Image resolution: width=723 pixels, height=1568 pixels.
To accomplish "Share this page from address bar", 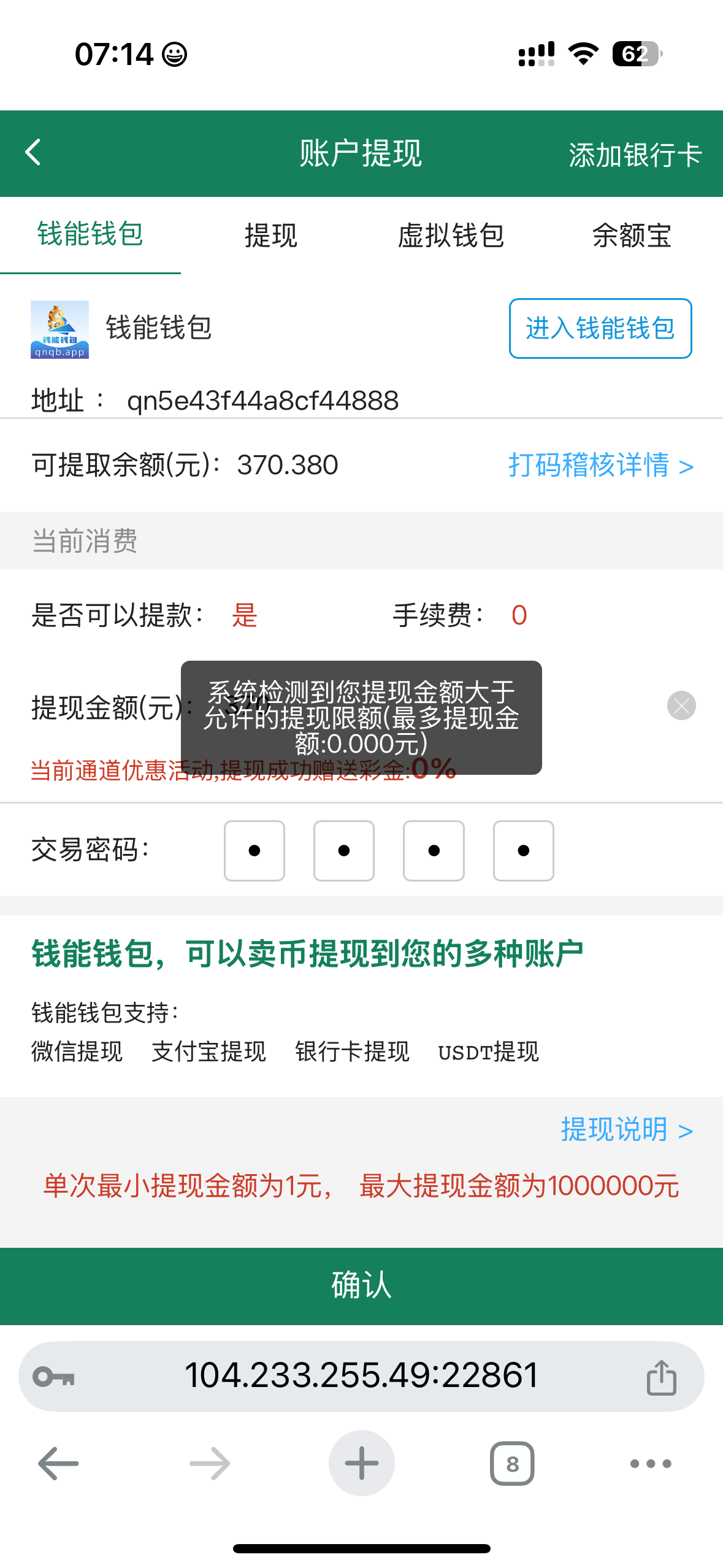I will coord(661,1377).
